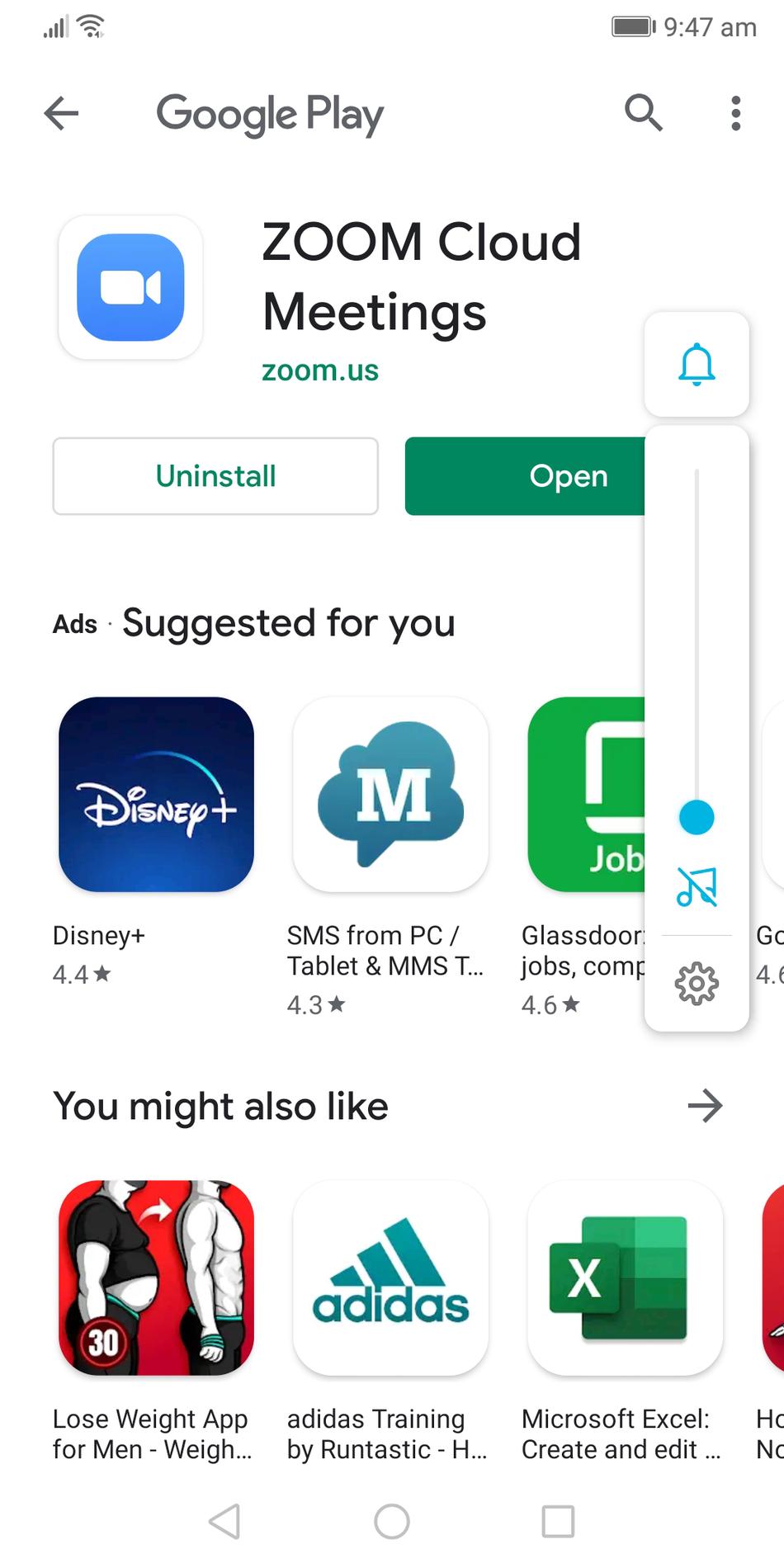This screenshot has width=784, height=1568.
Task: Mute media with the music note icon
Action: pyautogui.click(x=697, y=887)
